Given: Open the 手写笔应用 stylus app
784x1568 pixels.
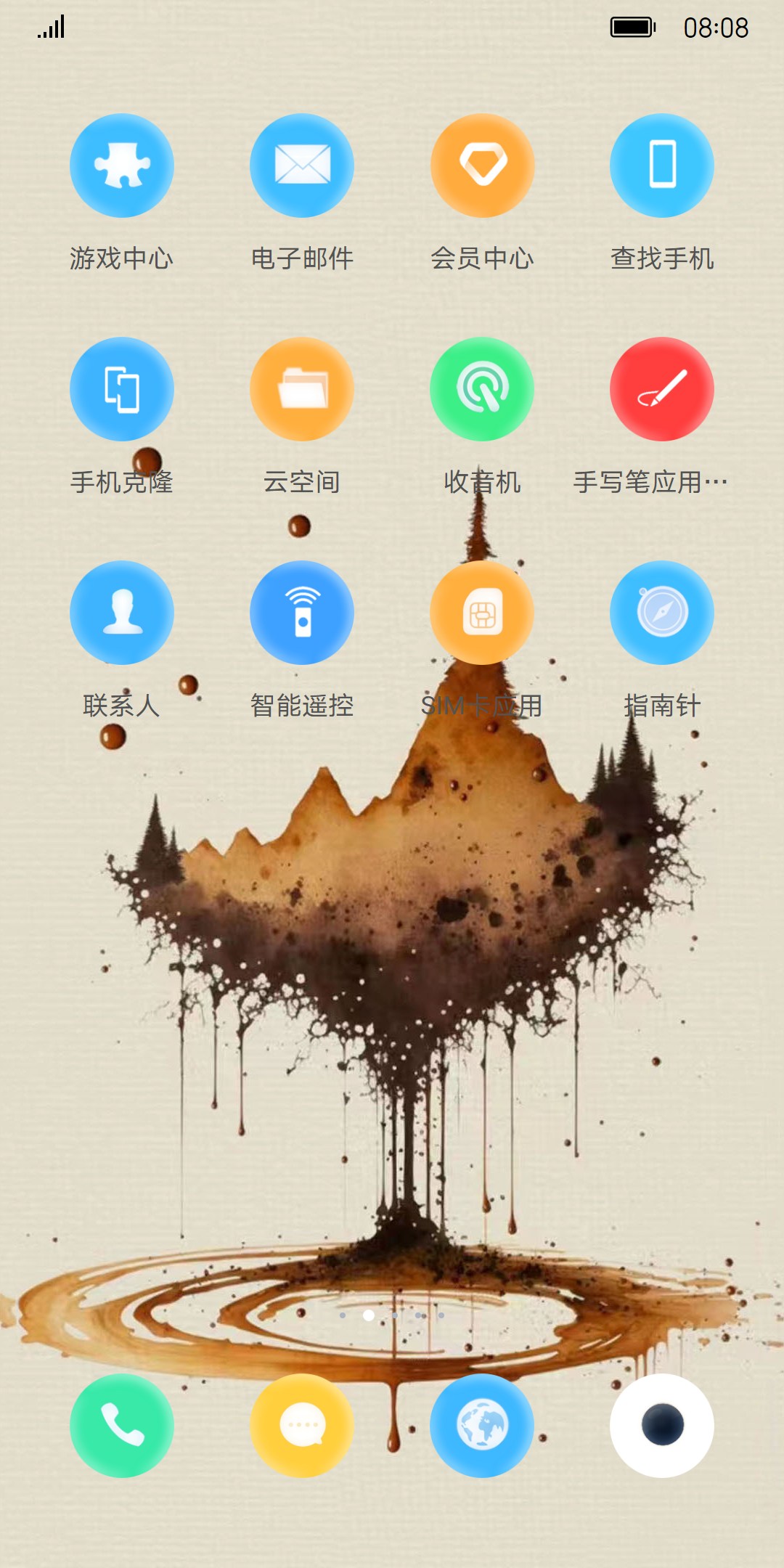Looking at the screenshot, I should point(661,389).
